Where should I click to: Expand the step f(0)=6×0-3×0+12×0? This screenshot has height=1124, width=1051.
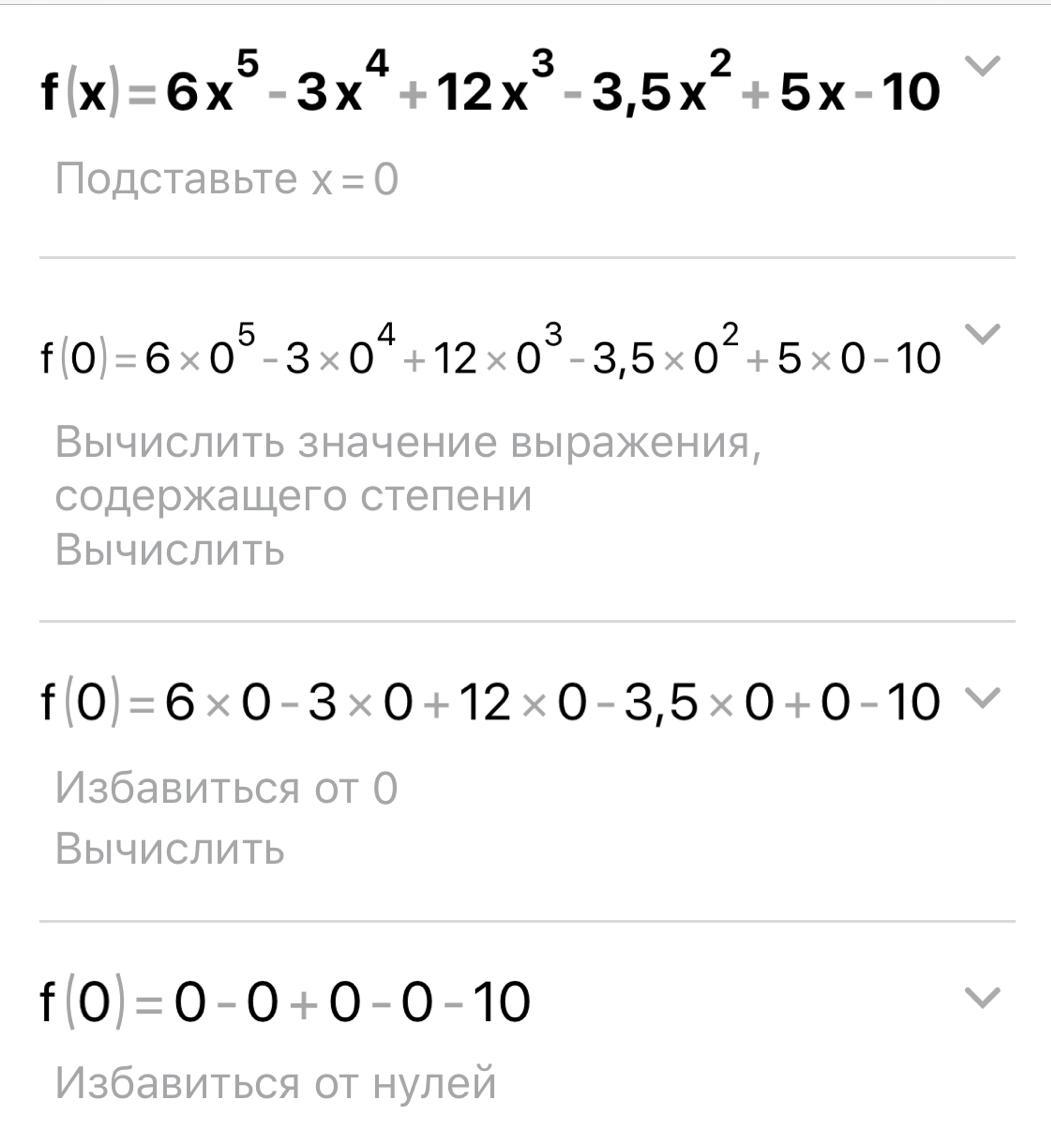pyautogui.click(x=984, y=698)
